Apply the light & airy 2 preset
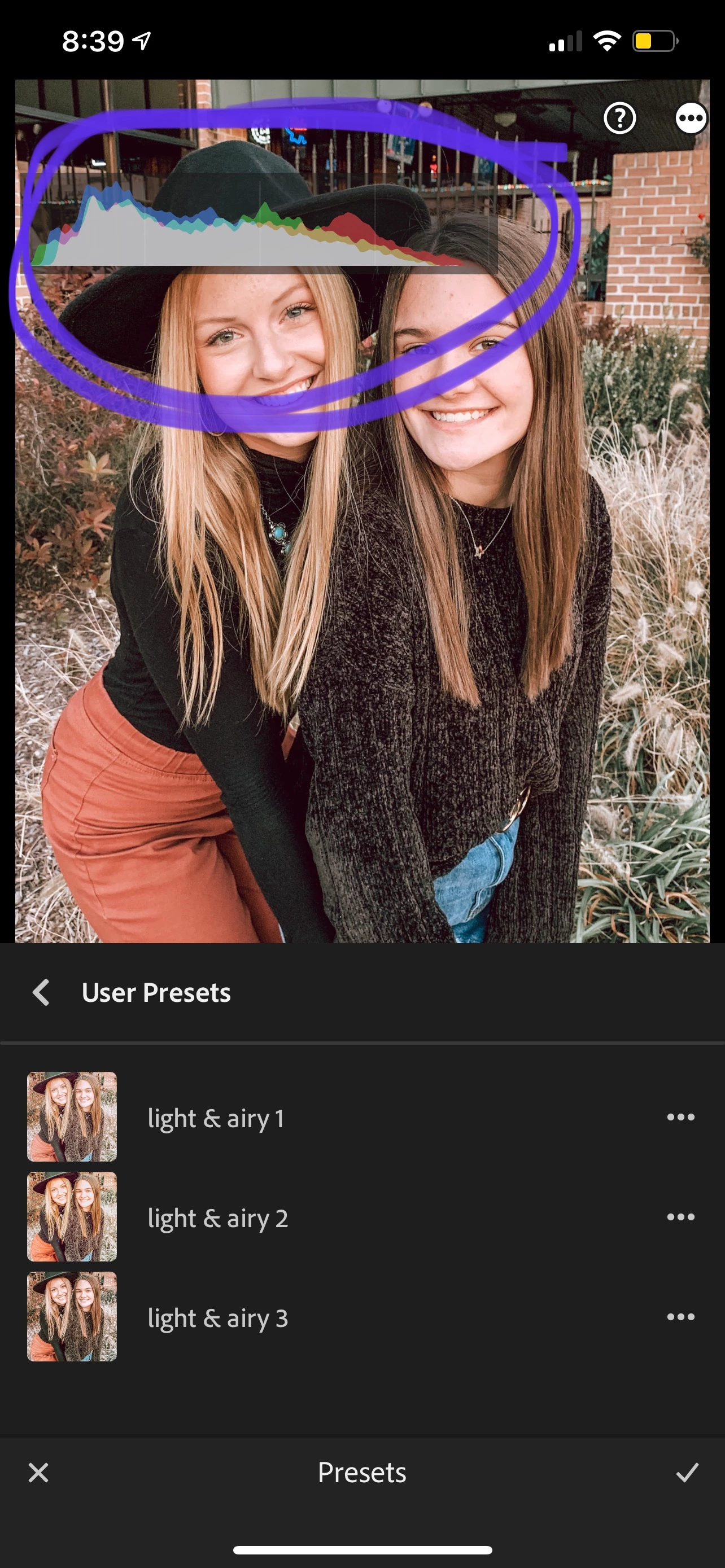The height and width of the screenshot is (1568, 725). click(x=217, y=1217)
